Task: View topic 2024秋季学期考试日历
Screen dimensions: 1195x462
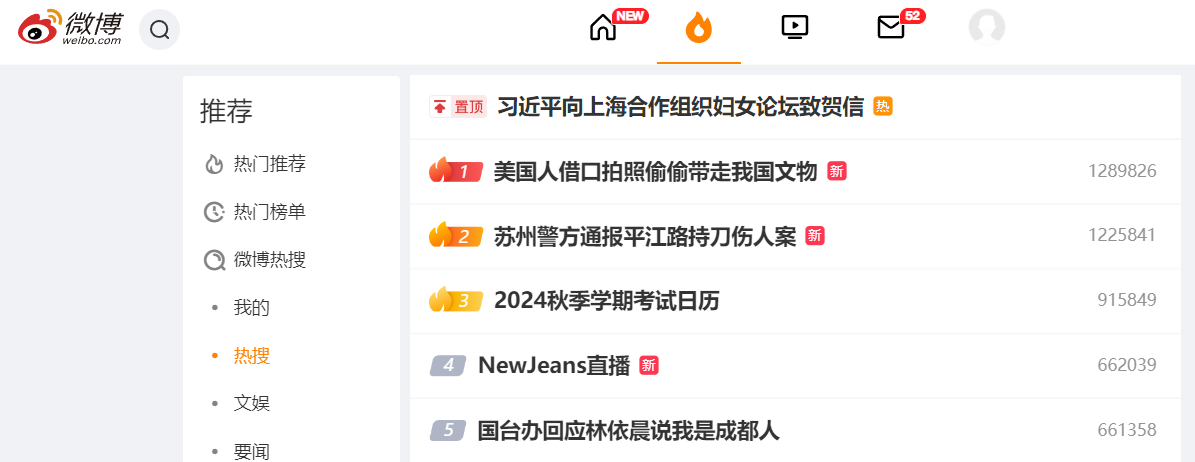Action: [606, 300]
